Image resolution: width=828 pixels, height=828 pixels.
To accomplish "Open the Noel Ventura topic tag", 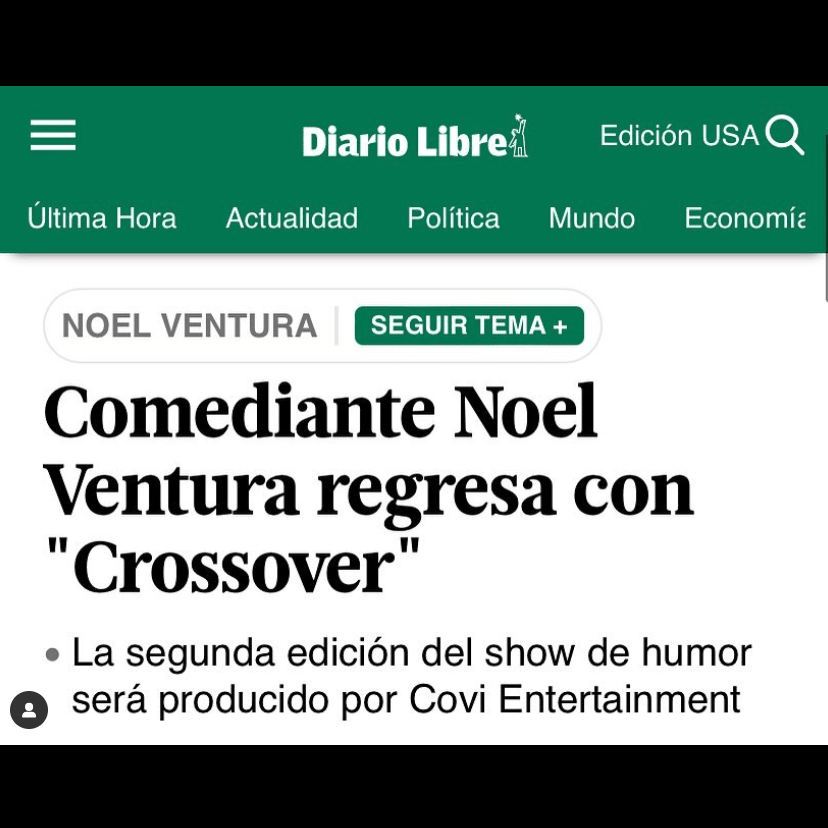I will pos(190,326).
